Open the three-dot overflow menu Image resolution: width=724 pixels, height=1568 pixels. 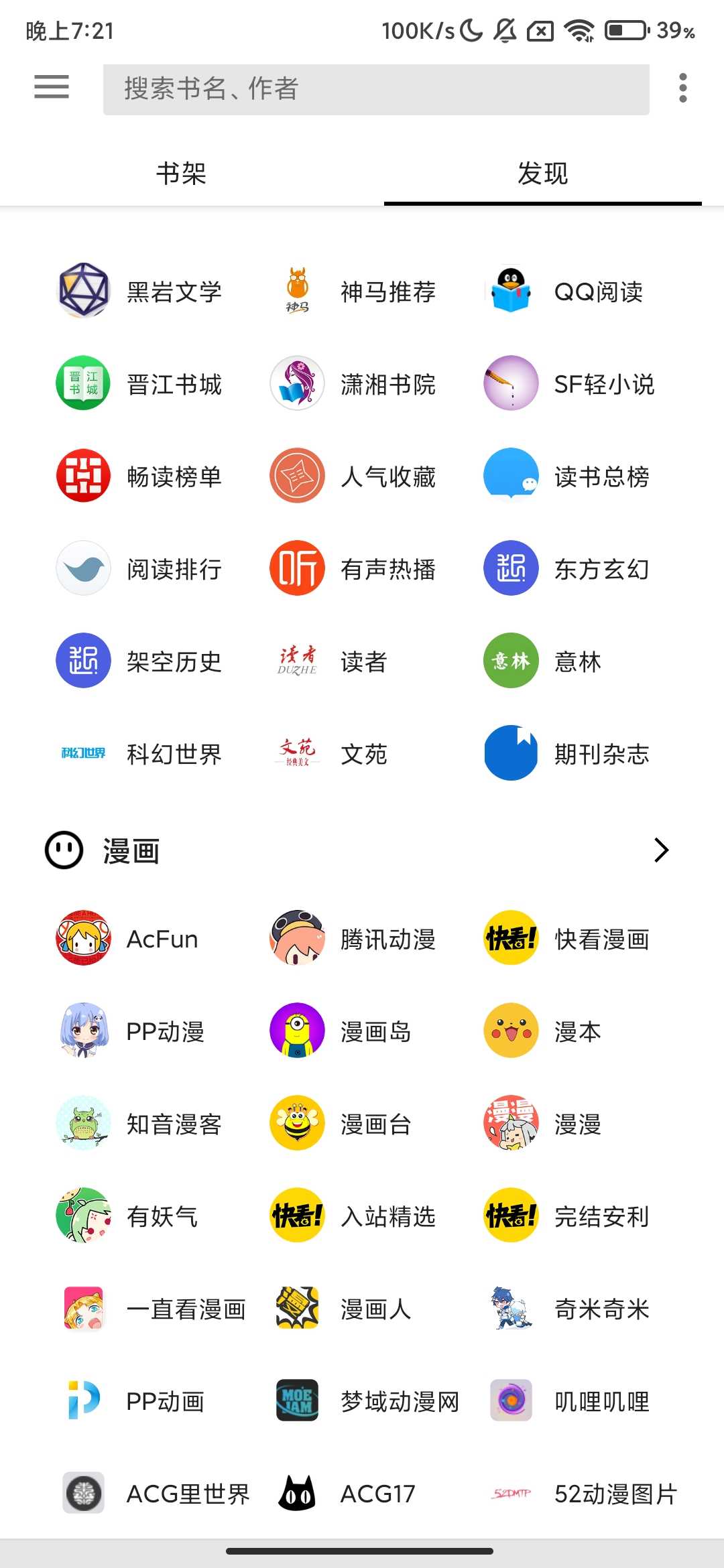point(683,88)
